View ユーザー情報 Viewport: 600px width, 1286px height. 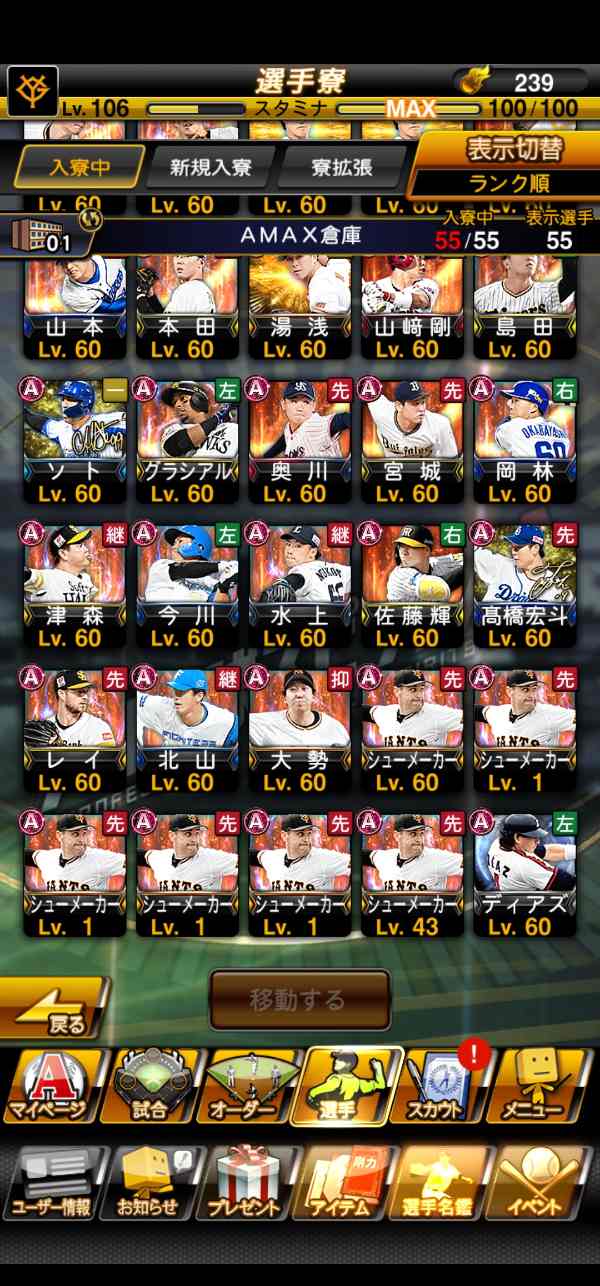click(x=51, y=1185)
